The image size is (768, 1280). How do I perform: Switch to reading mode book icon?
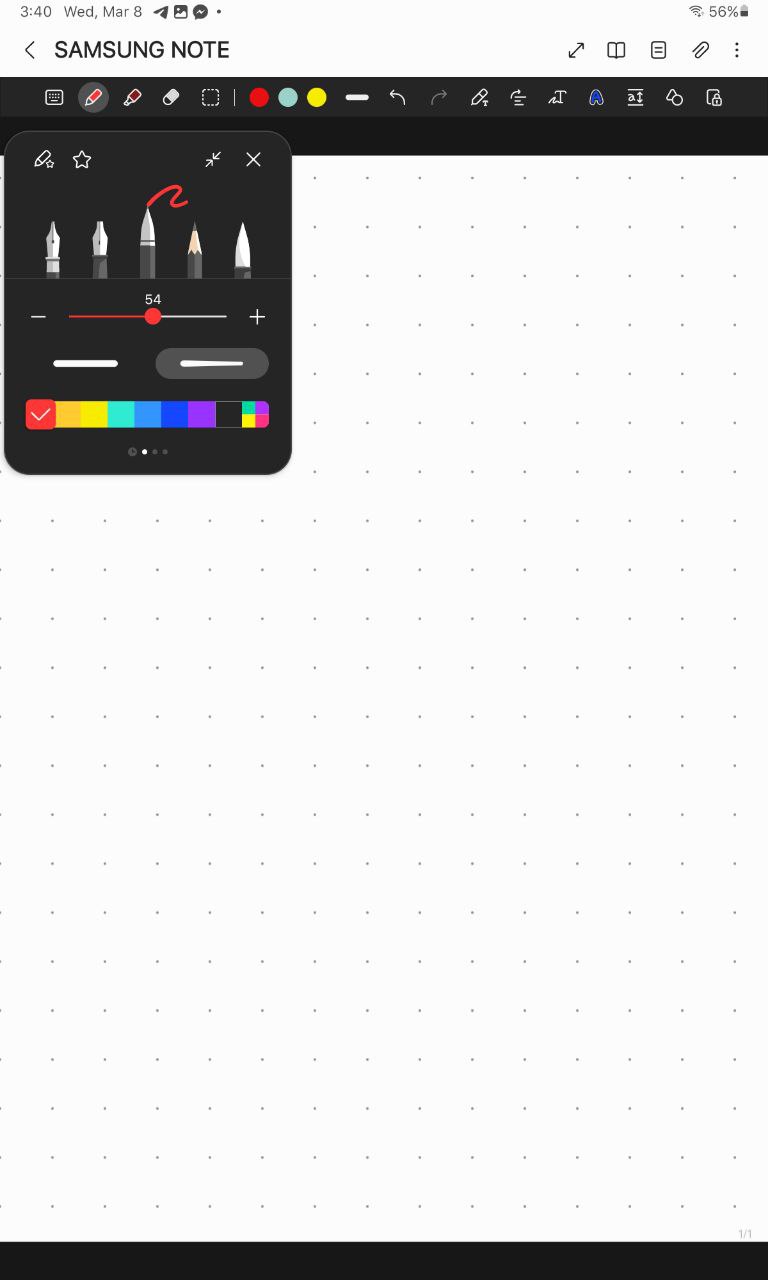(617, 50)
